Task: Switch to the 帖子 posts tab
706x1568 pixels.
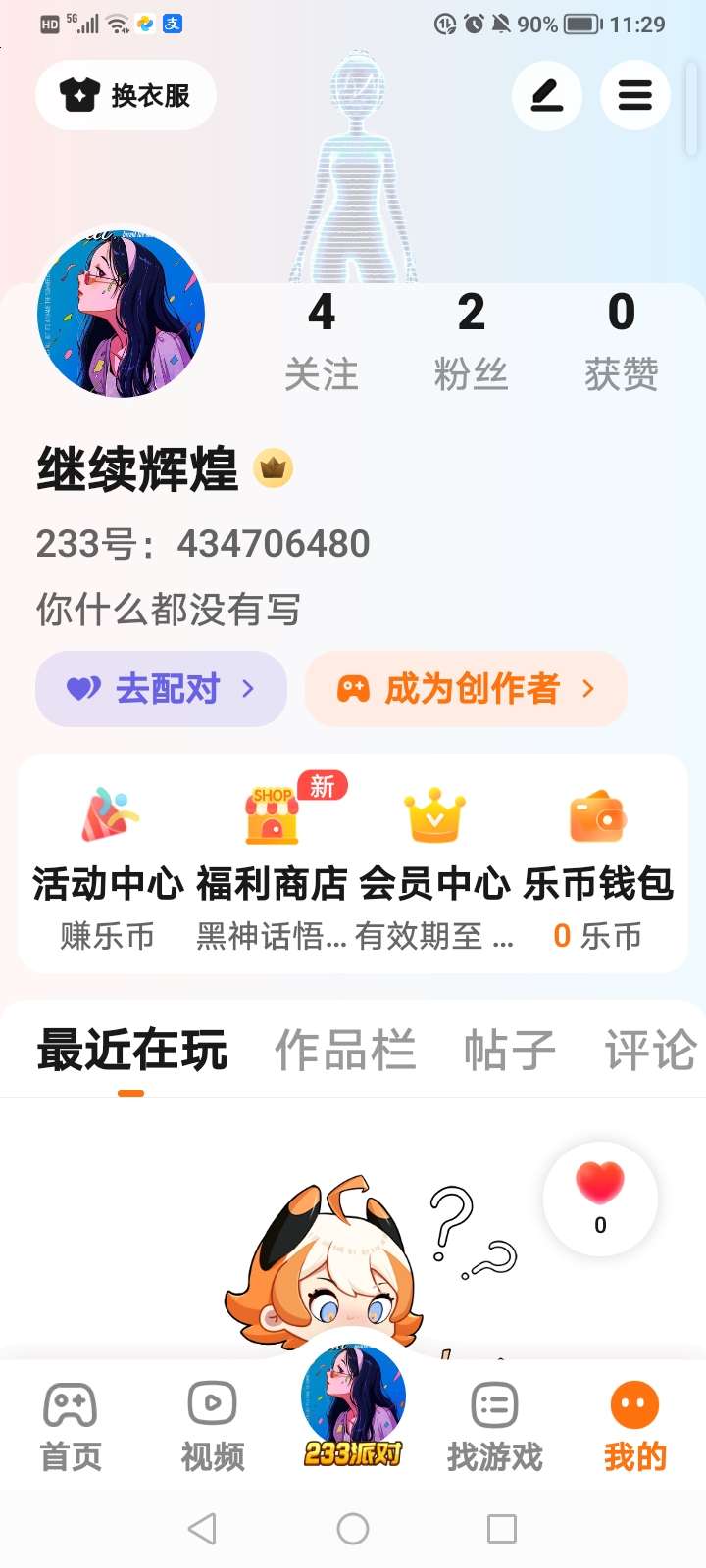Action: point(509,1051)
